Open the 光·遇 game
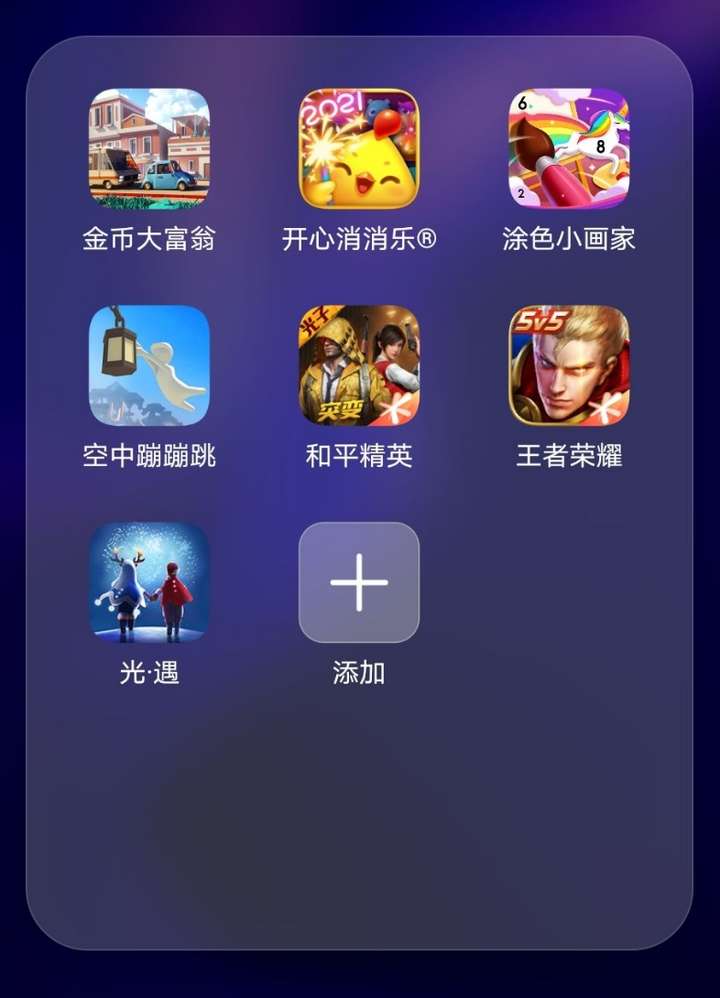This screenshot has height=998, width=720. pos(149,582)
